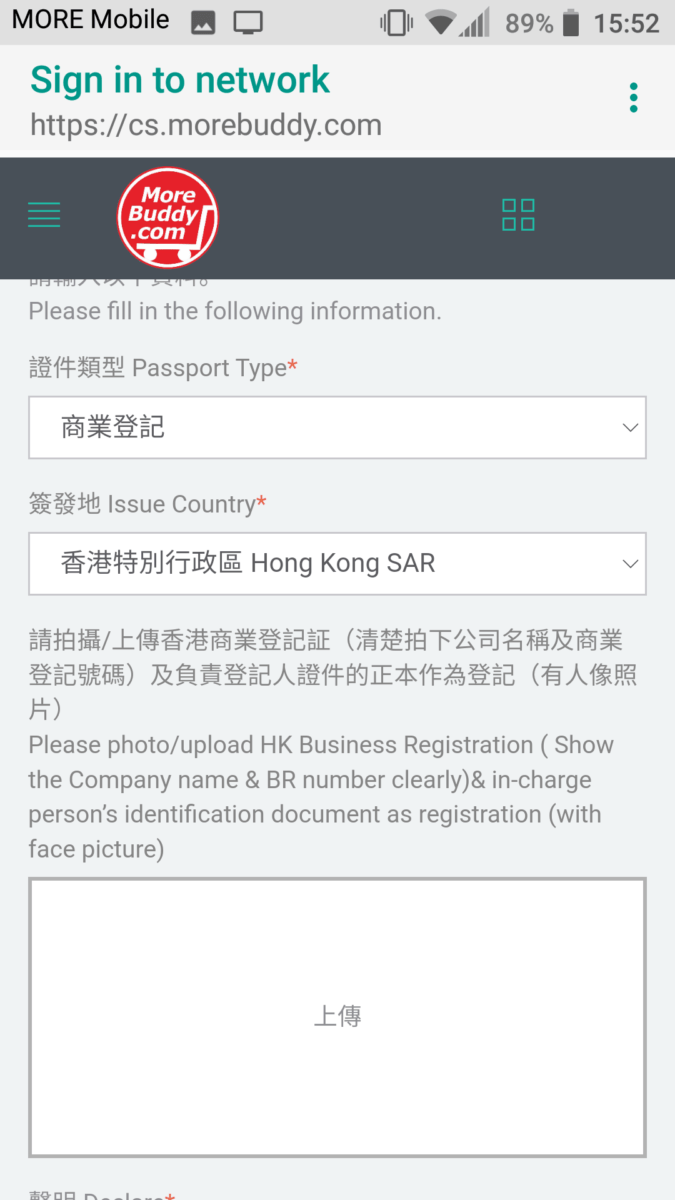Screen dimensions: 675x1200
Task: Expand the Passport Type dropdown
Action: point(337,428)
